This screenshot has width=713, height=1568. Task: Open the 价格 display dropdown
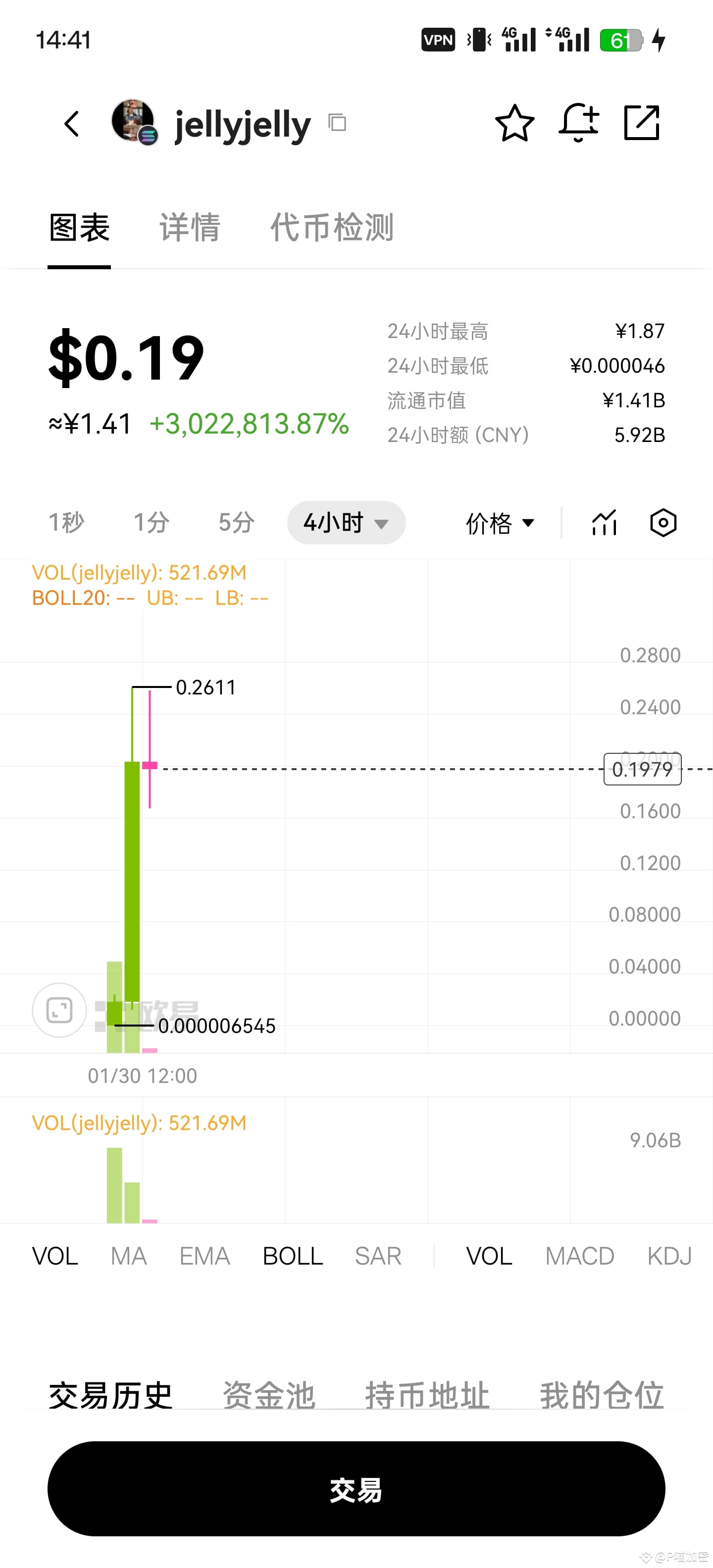tap(499, 522)
